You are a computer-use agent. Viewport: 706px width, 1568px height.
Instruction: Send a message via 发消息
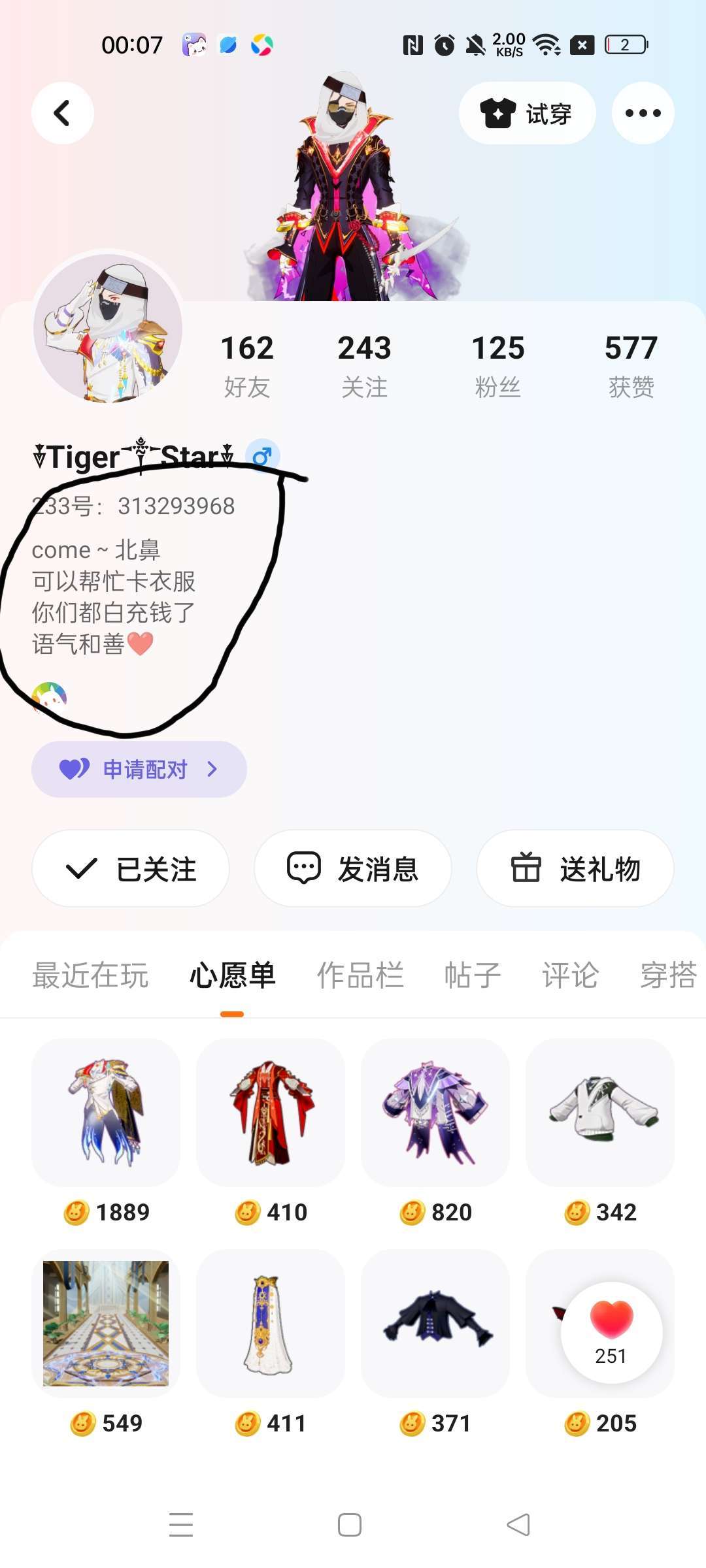353,869
